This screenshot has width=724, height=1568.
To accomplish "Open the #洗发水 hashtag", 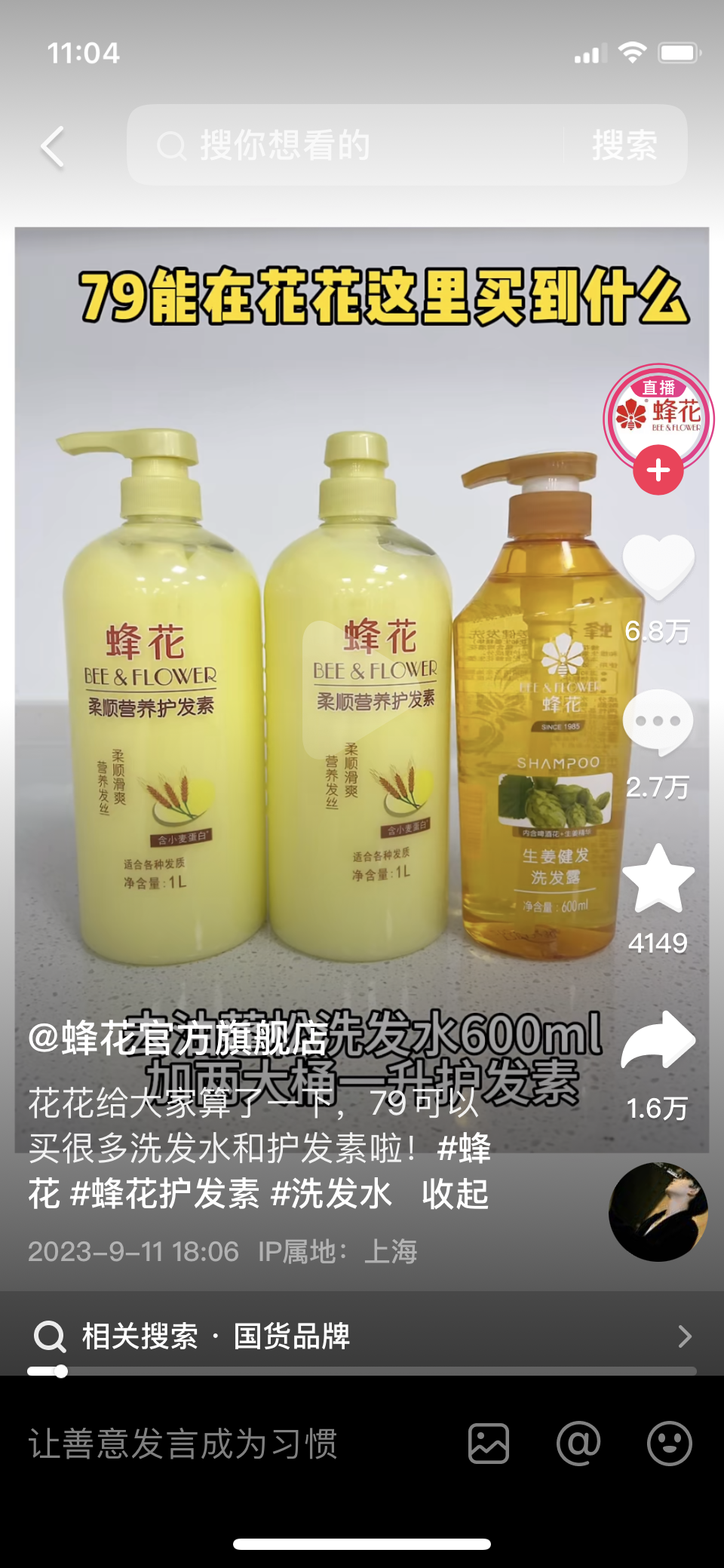I will pyautogui.click(x=332, y=1194).
